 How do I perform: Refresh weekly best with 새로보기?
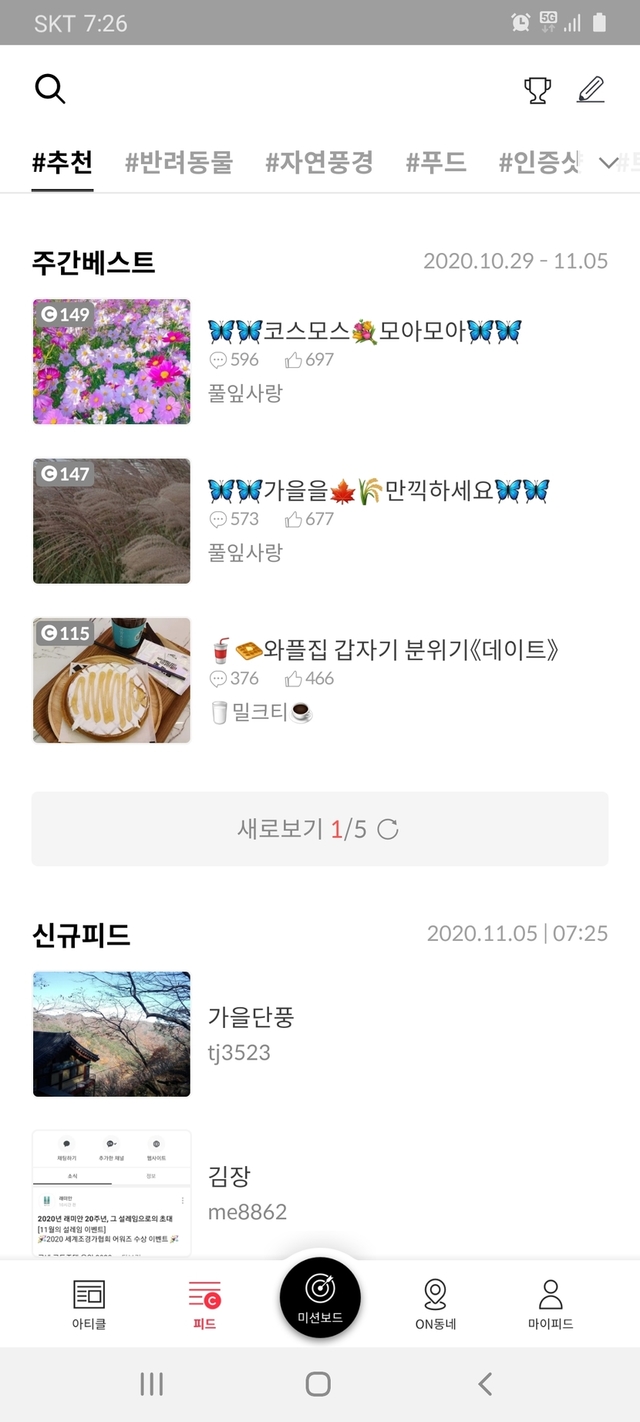(320, 829)
